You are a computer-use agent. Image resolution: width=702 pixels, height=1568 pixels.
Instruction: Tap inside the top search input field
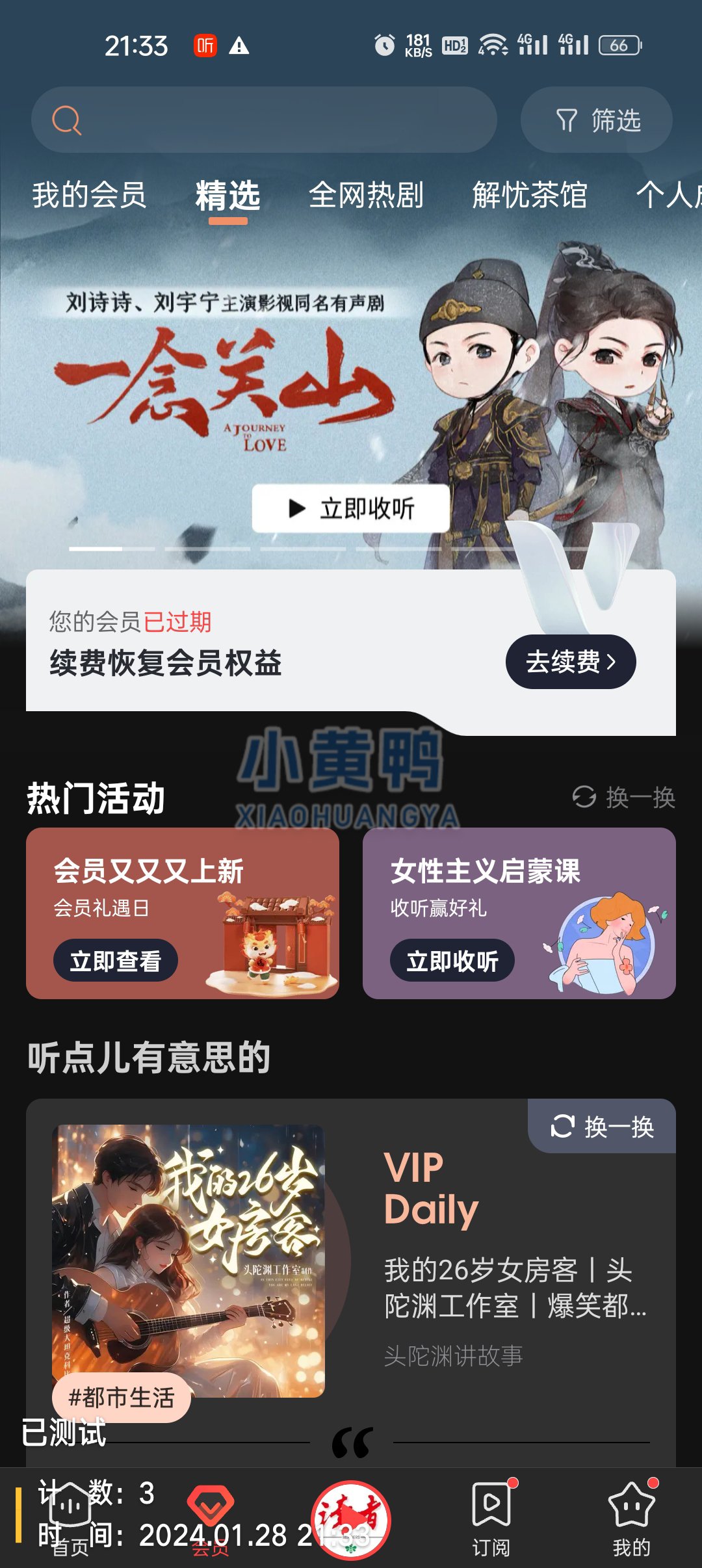(273, 120)
